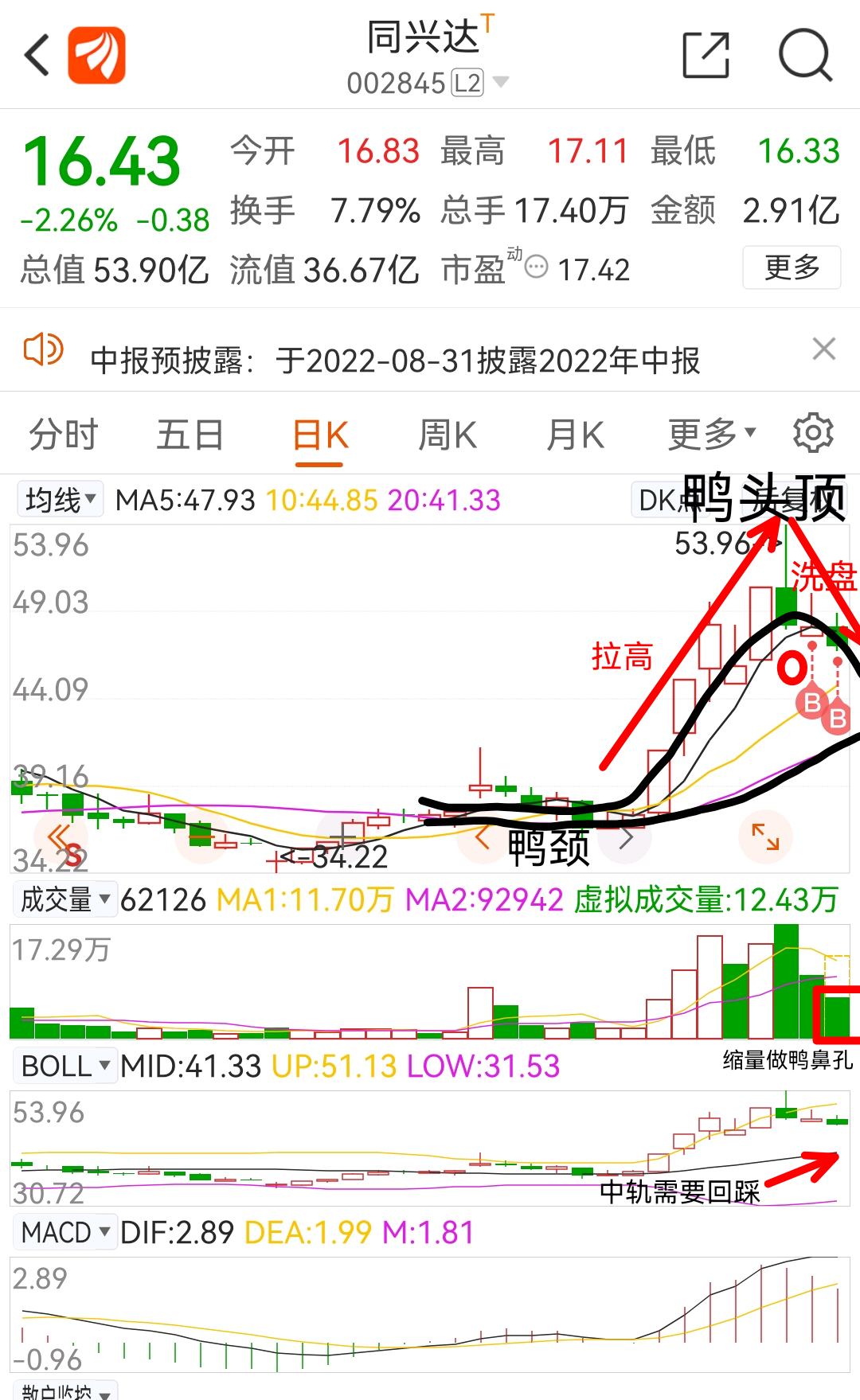This screenshot has height=1400, width=860.
Task: Open 更多 stock details button
Action: pos(792,268)
